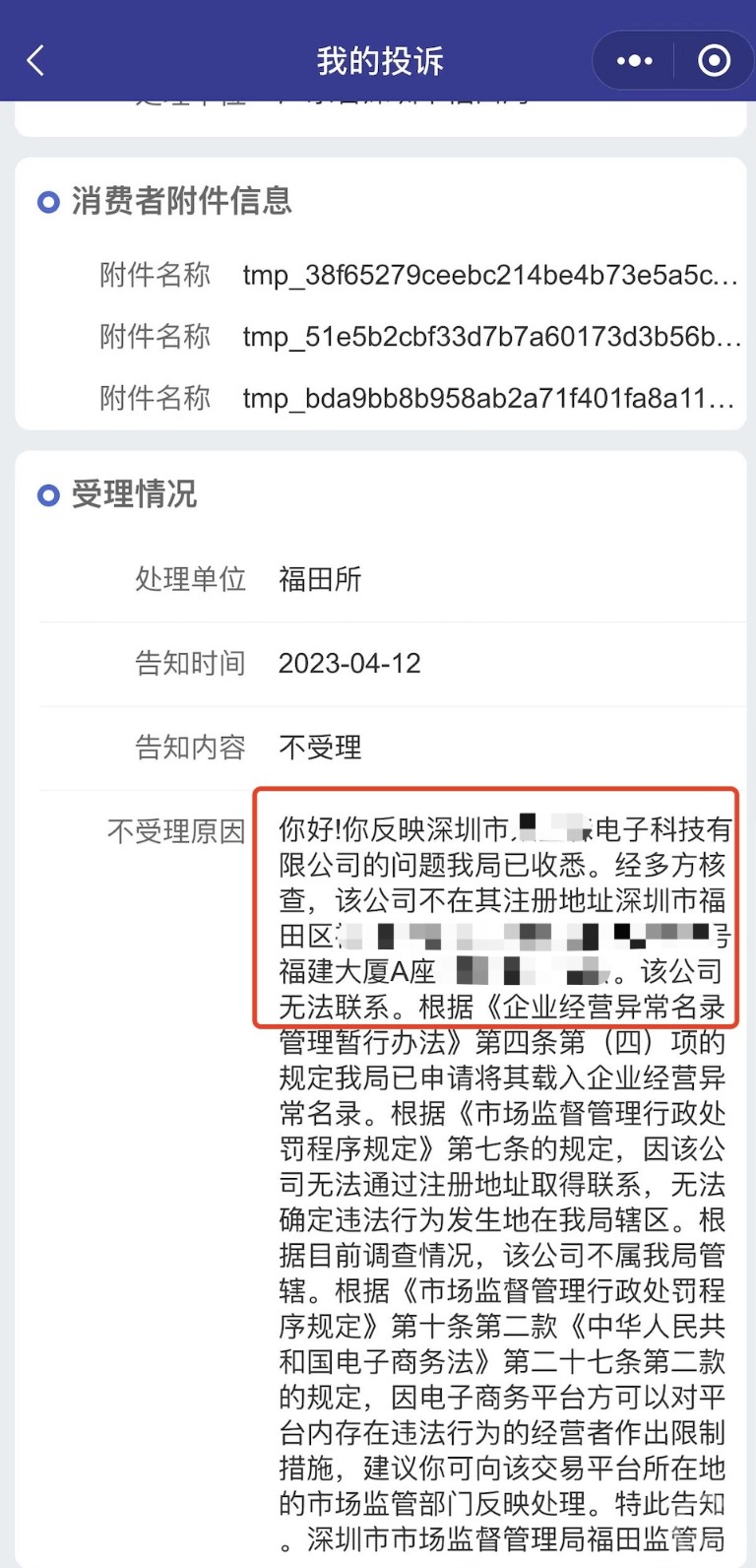The image size is (756, 1568).
Task: Open attachment tmp_bda9bb8b958ab2a71f401fa8a11
Action: pyautogui.click(x=488, y=399)
